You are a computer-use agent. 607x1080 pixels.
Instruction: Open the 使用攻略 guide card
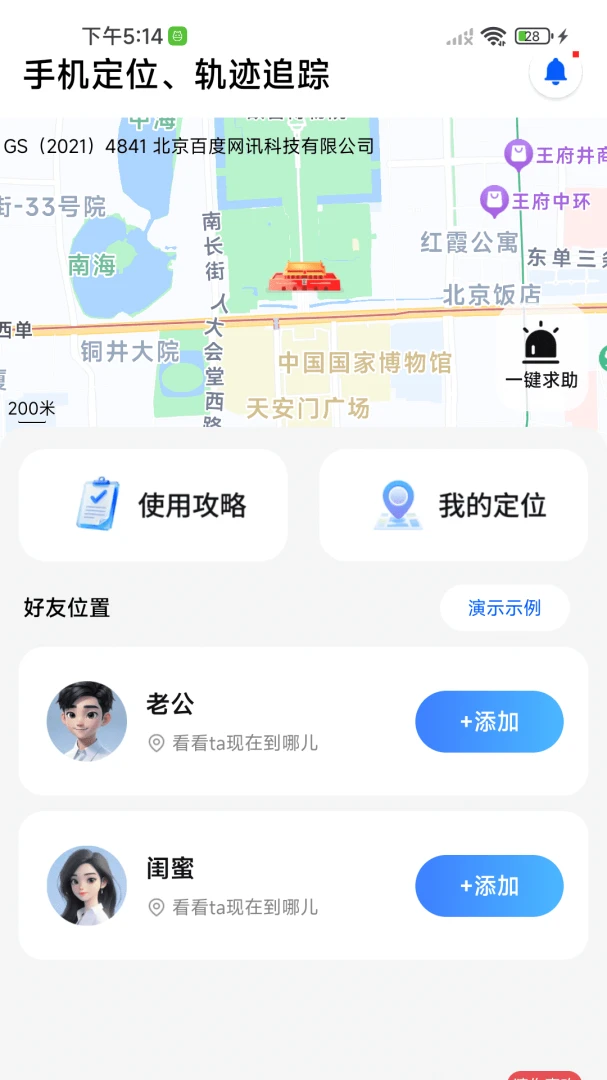(x=153, y=505)
